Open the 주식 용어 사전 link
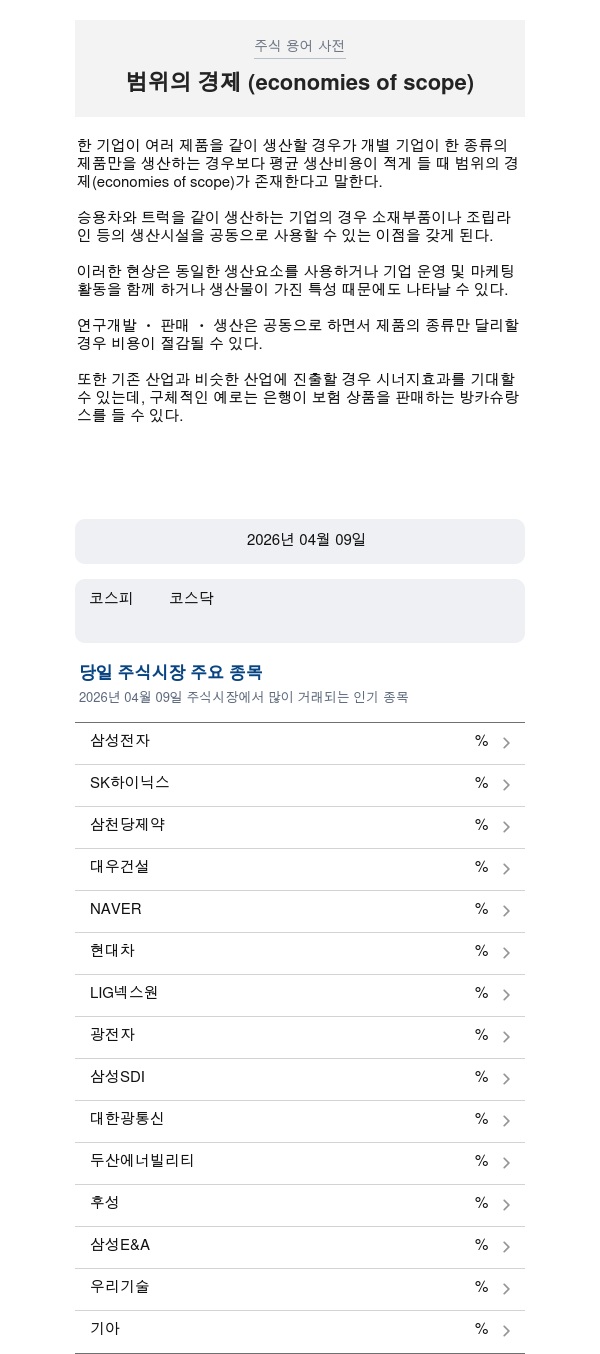600x1354 pixels. pos(300,46)
